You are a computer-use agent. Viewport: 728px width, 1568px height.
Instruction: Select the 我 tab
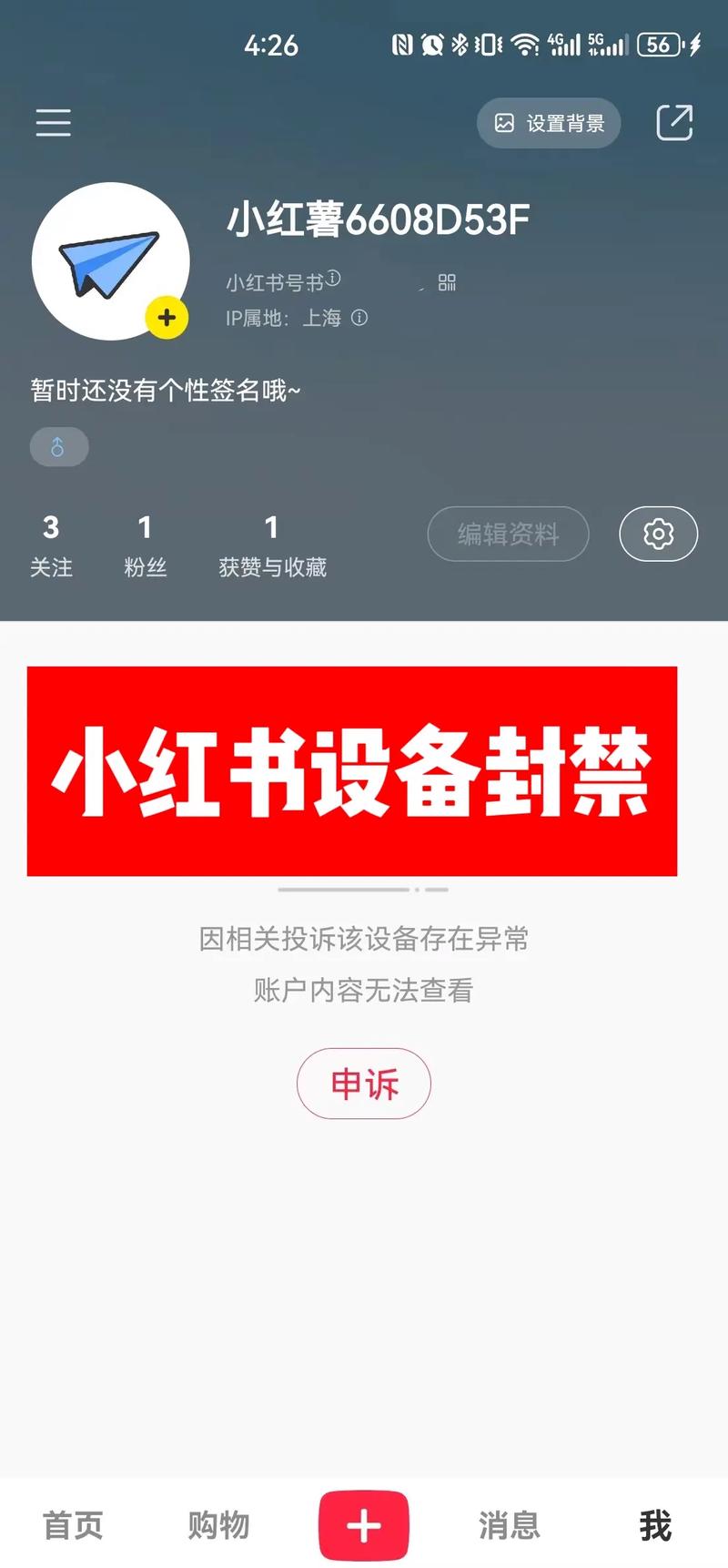point(655,1525)
